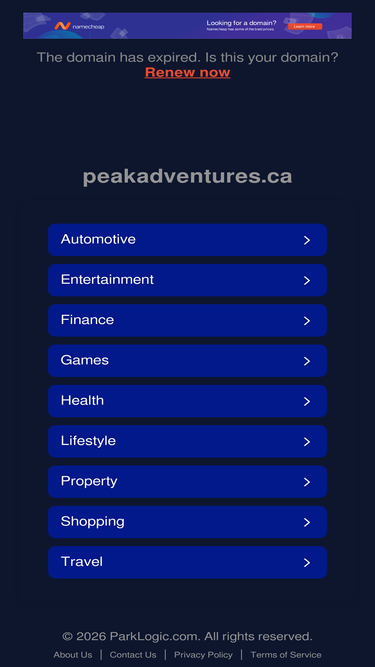Tap the Renew now link

(x=188, y=72)
